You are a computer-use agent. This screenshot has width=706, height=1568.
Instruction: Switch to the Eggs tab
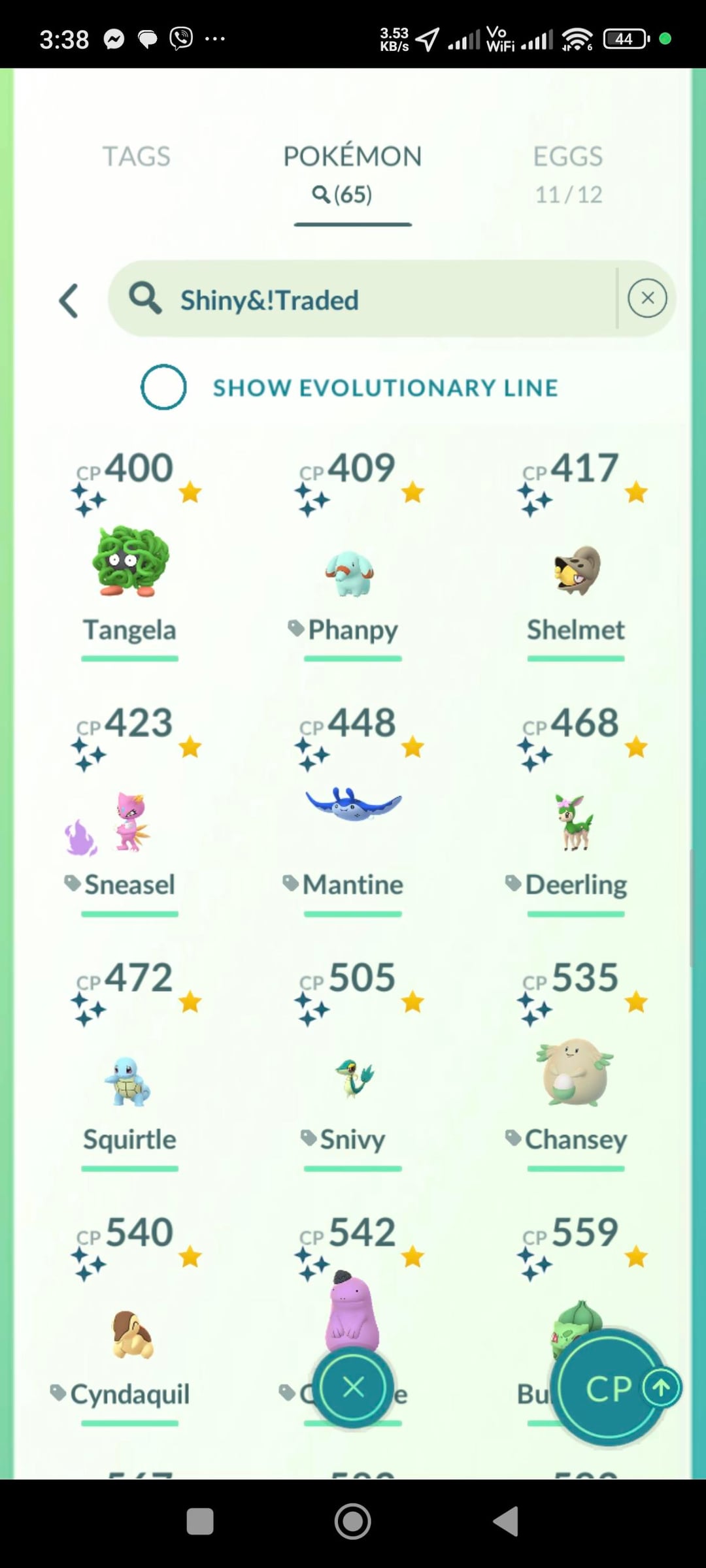(x=567, y=172)
